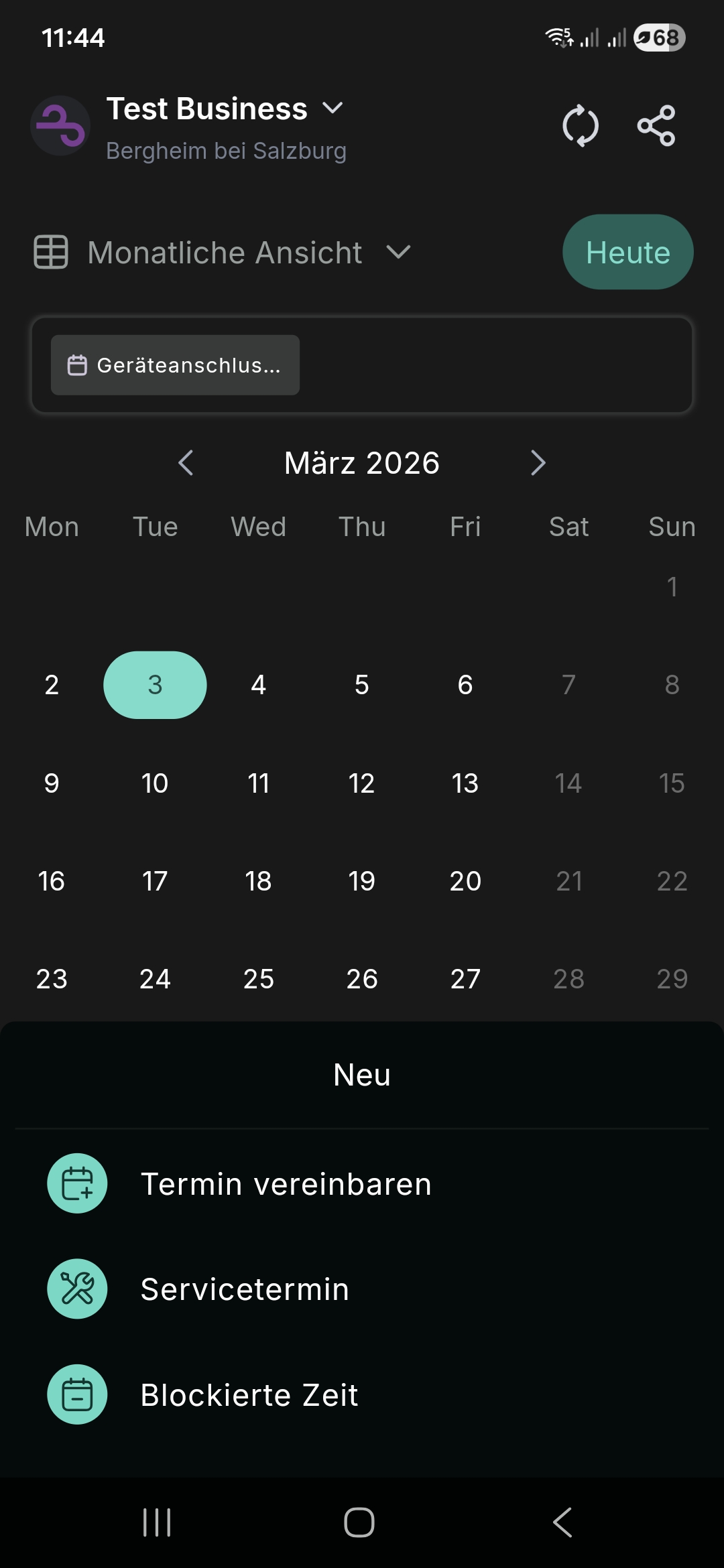Choose March 4 in the calendar
The image size is (724, 1568).
click(258, 685)
